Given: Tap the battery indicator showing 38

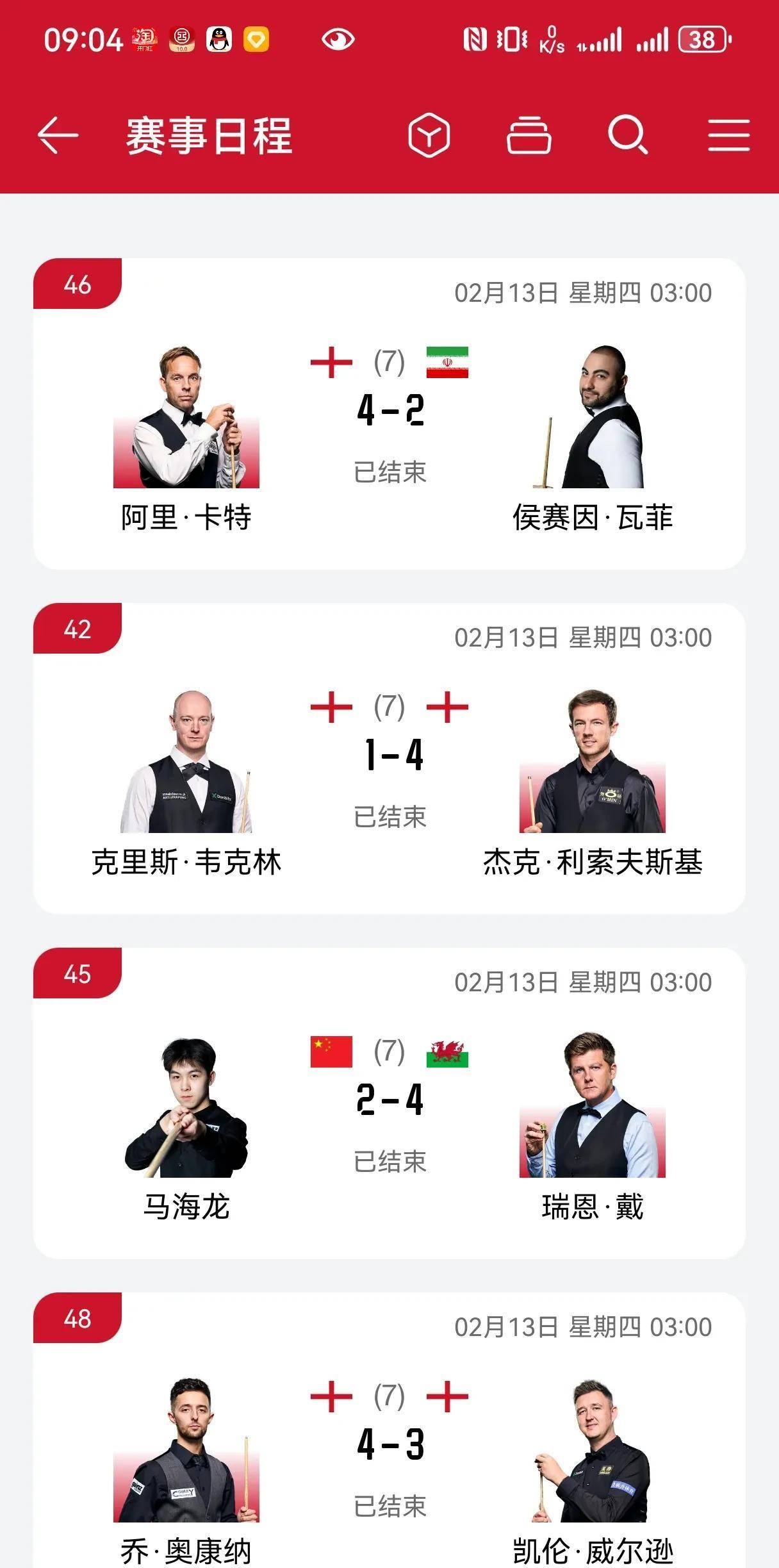Looking at the screenshot, I should coord(700,40).
